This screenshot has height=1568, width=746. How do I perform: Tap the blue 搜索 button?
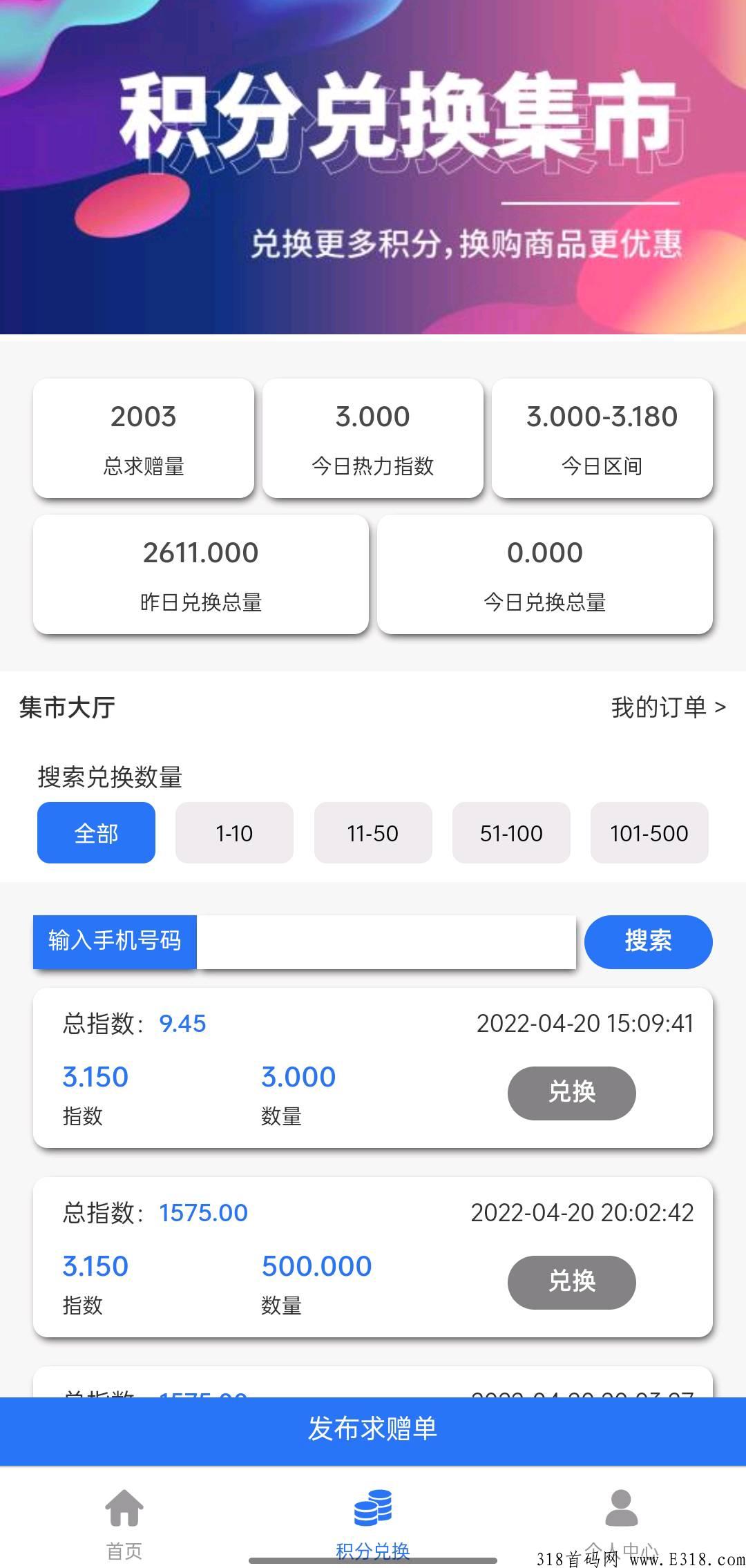(x=648, y=941)
